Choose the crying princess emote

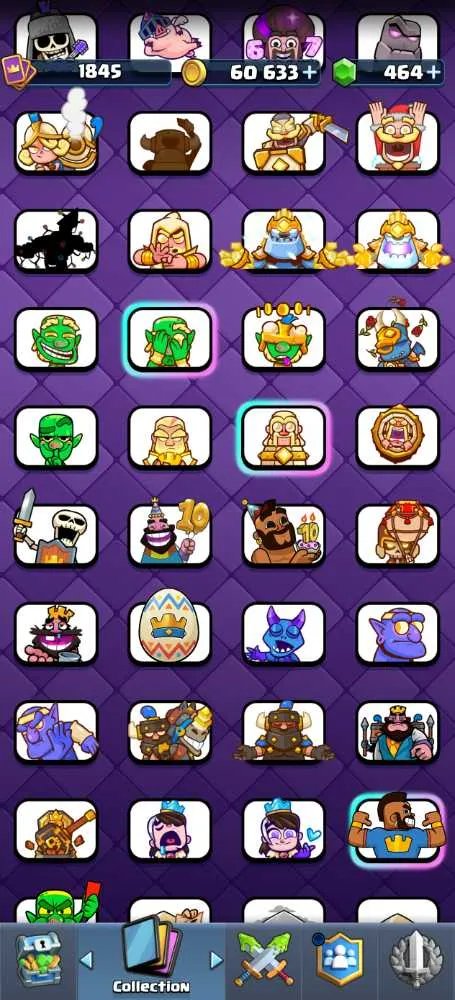[170, 829]
